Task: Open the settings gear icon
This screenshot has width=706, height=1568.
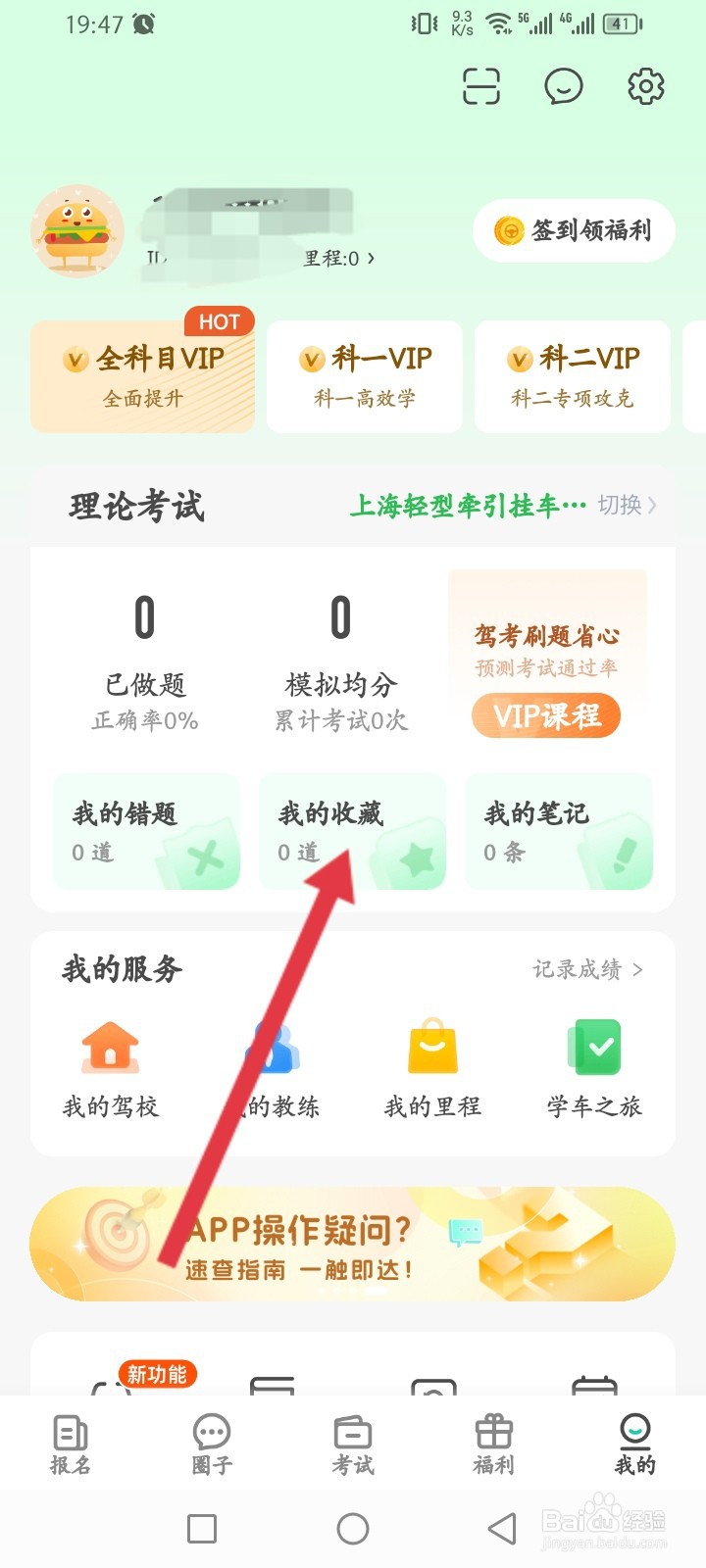Action: coord(644,86)
